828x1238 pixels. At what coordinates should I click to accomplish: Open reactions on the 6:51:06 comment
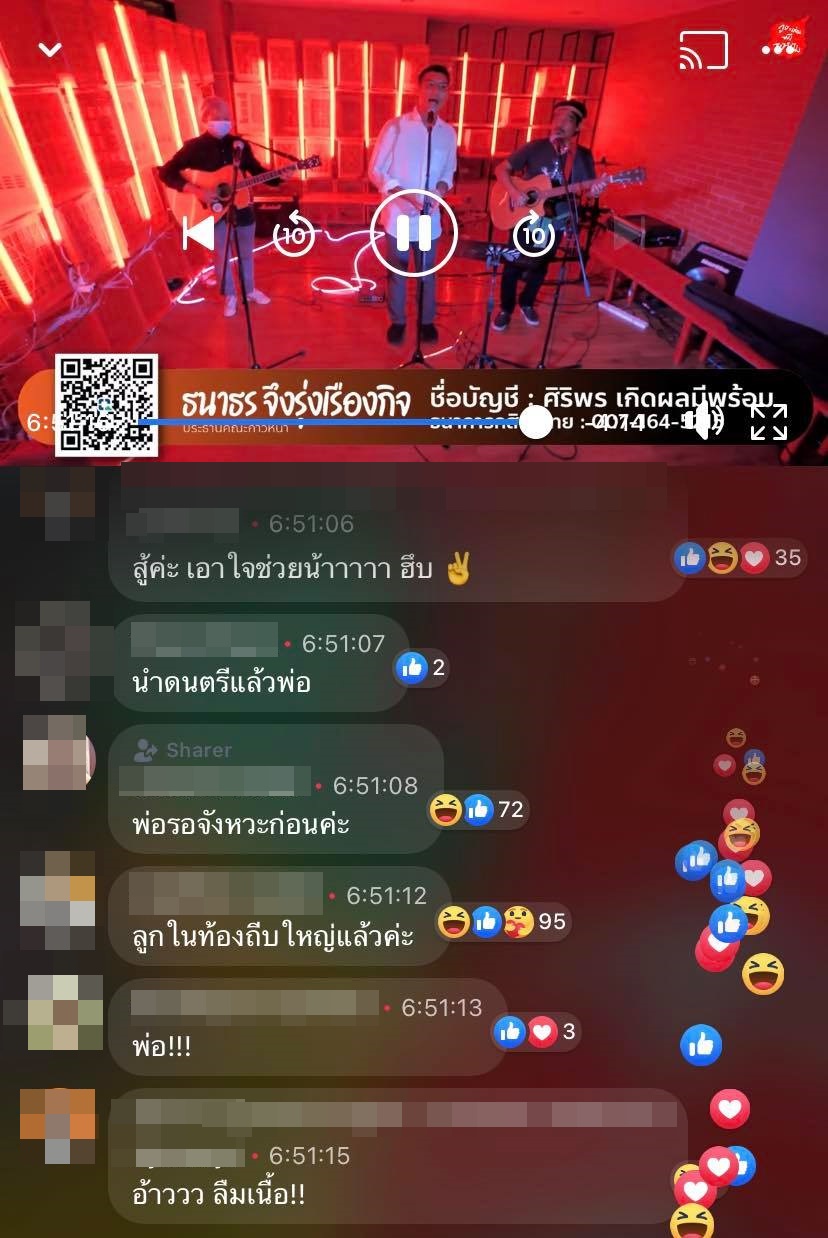click(x=739, y=558)
